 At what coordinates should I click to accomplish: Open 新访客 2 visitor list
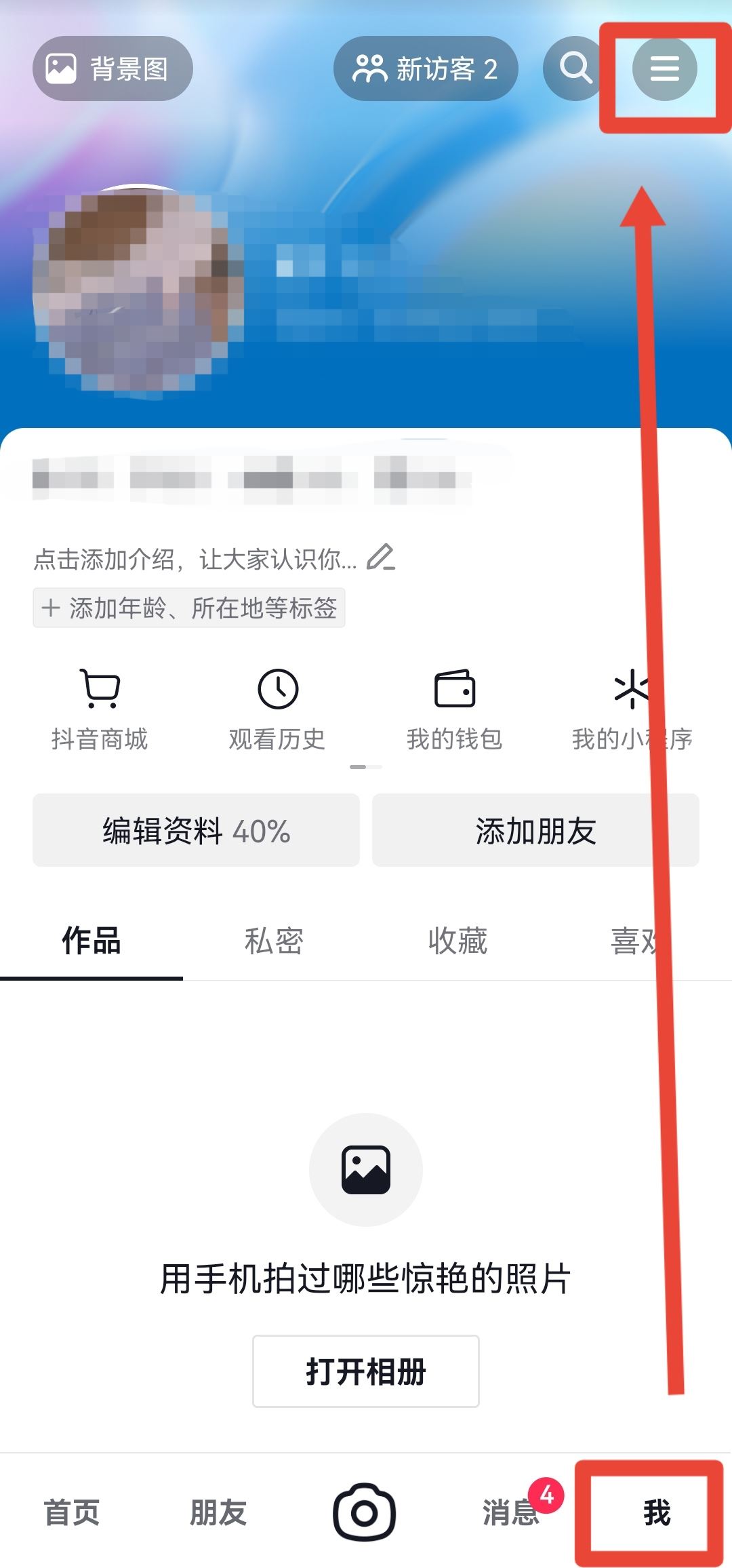[x=426, y=68]
